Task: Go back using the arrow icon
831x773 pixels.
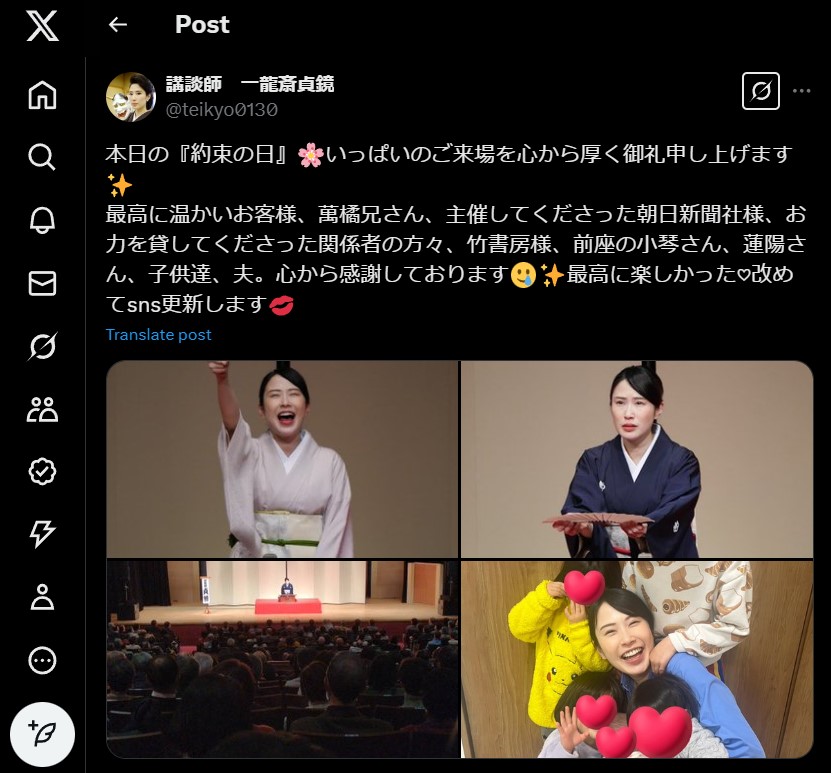Action: (118, 25)
